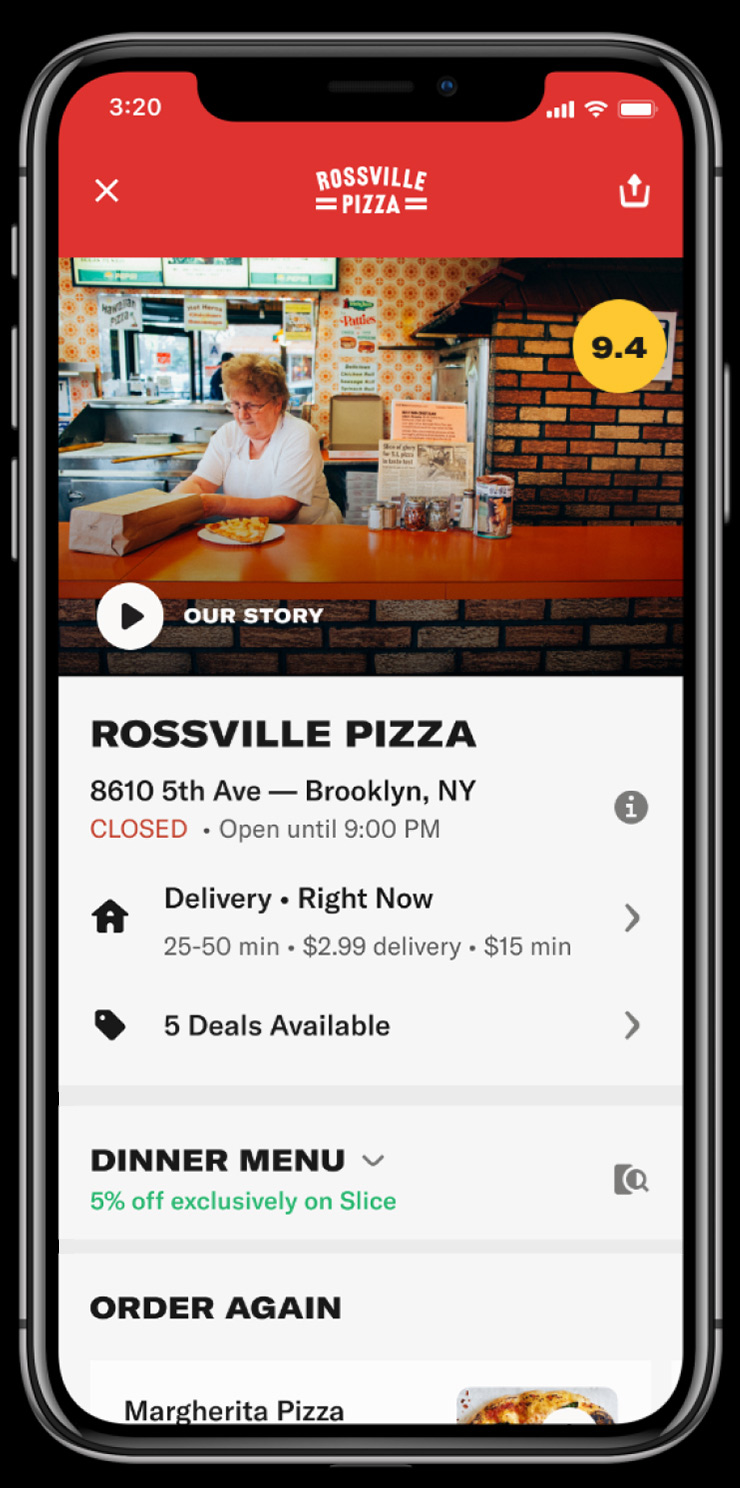Image resolution: width=740 pixels, height=1488 pixels.
Task: Share this restaurant
Action: (634, 191)
